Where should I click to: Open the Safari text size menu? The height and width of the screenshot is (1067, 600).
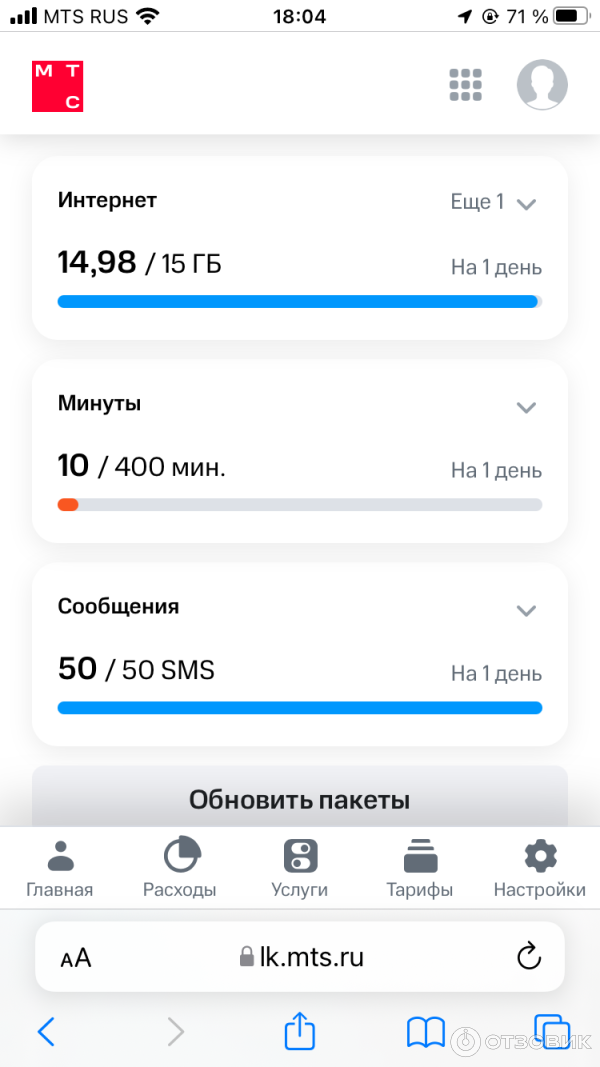(x=76, y=959)
